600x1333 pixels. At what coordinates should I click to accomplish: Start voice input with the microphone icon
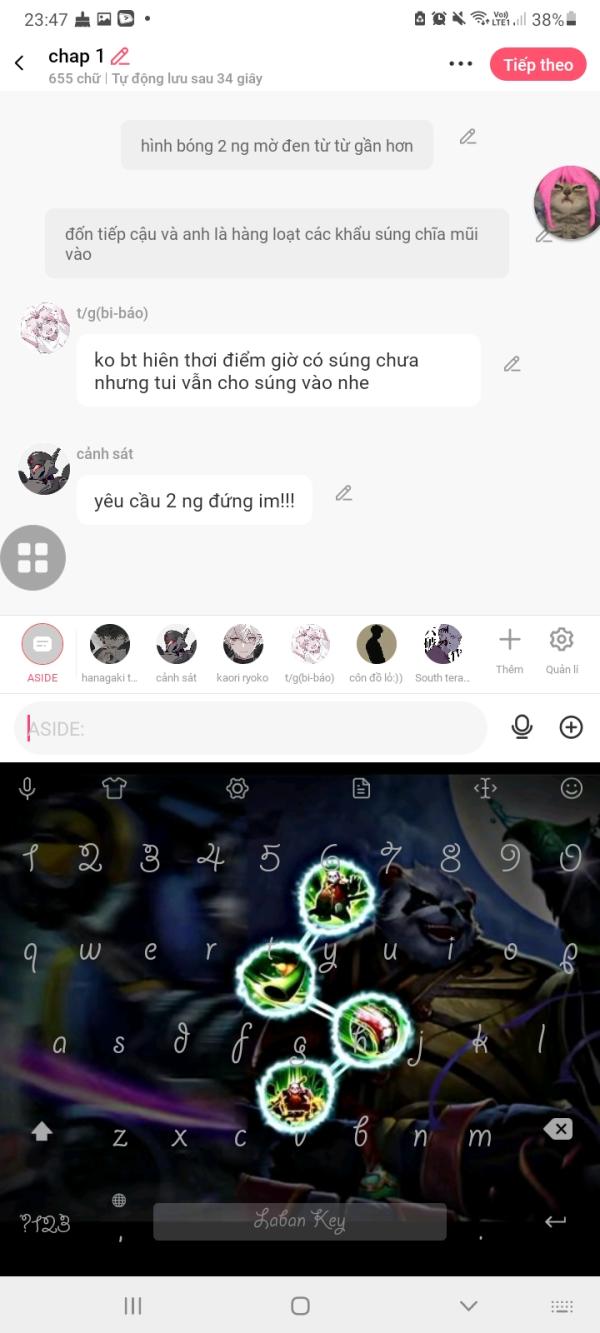tap(522, 727)
